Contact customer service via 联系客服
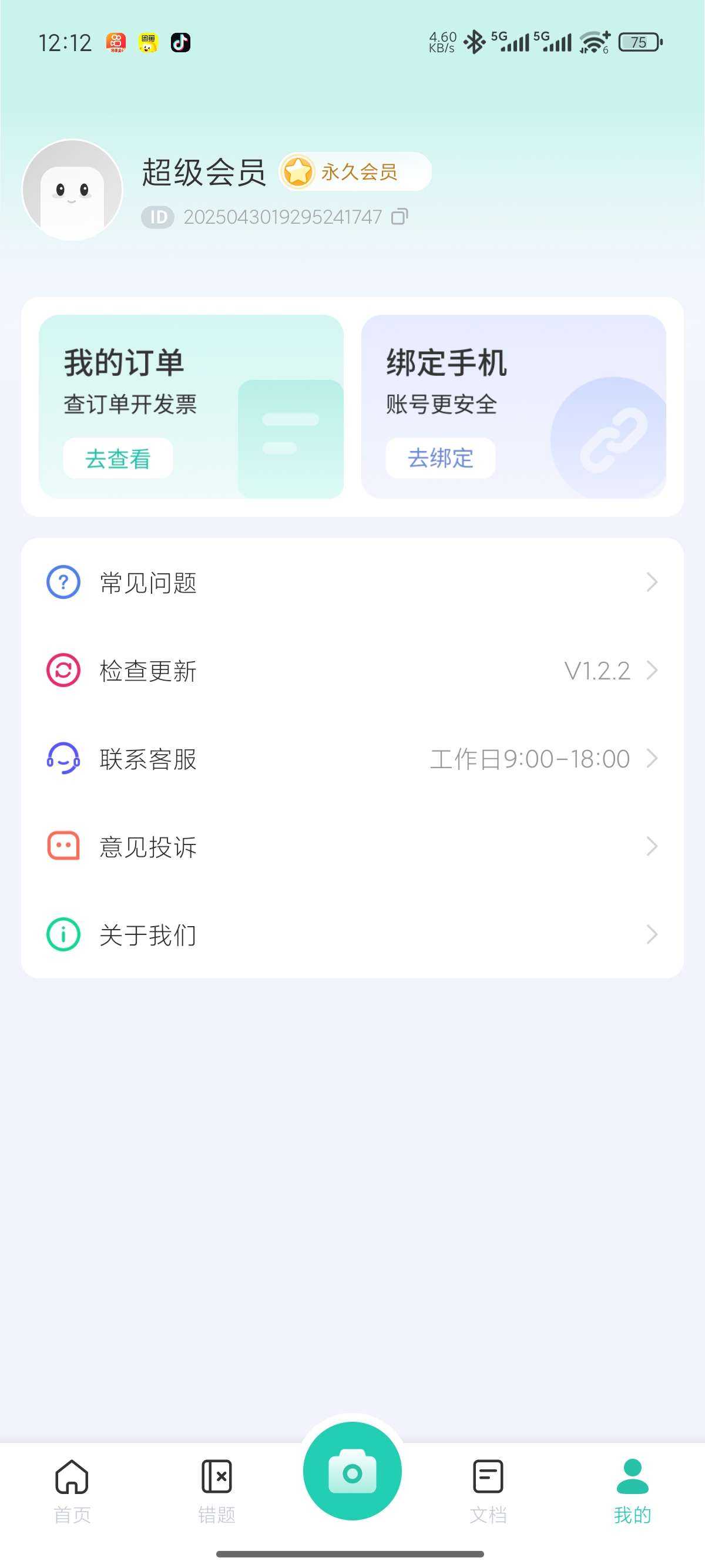Image resolution: width=705 pixels, height=1568 pixels. click(352, 759)
